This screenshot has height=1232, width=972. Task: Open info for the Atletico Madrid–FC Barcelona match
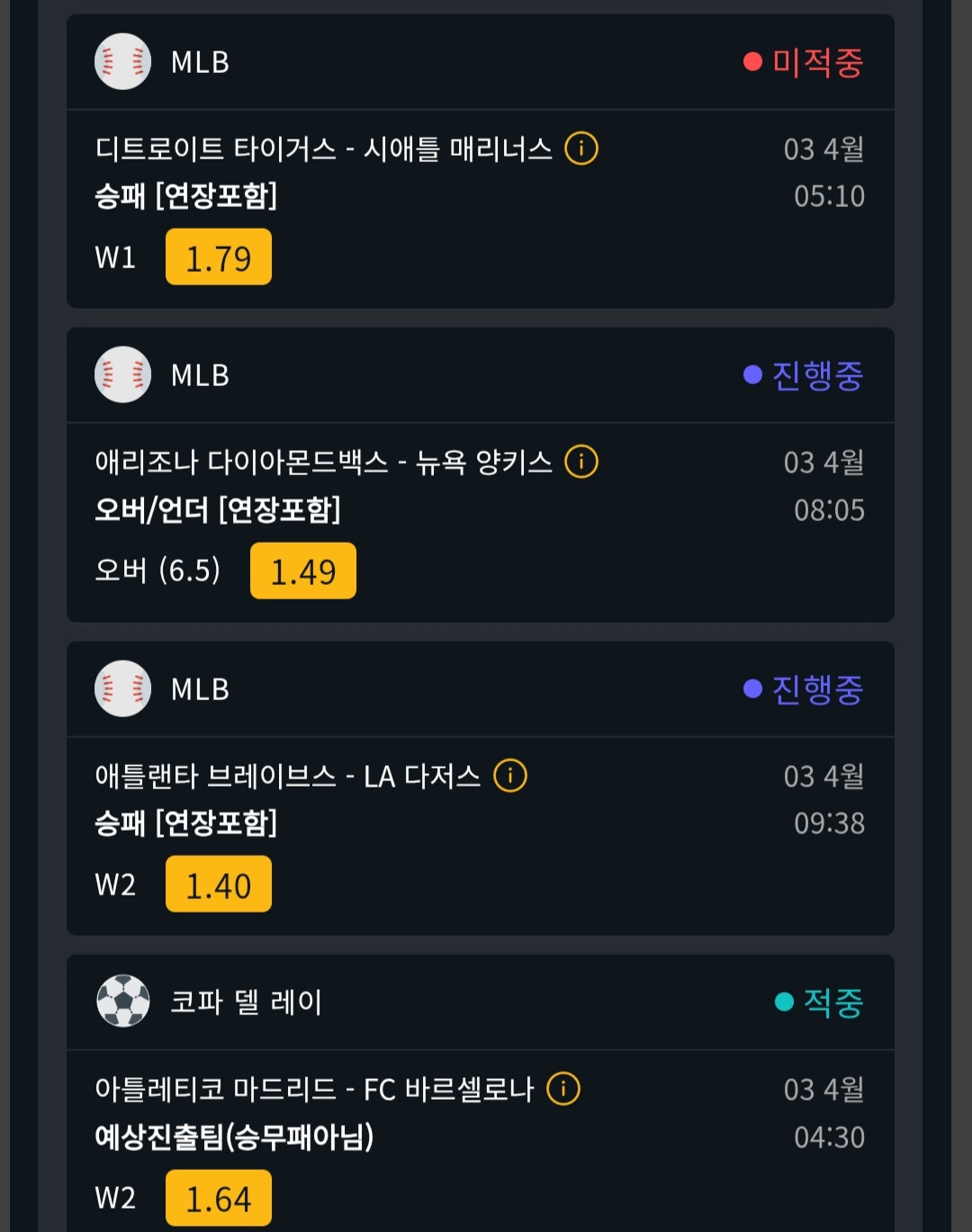[563, 1089]
